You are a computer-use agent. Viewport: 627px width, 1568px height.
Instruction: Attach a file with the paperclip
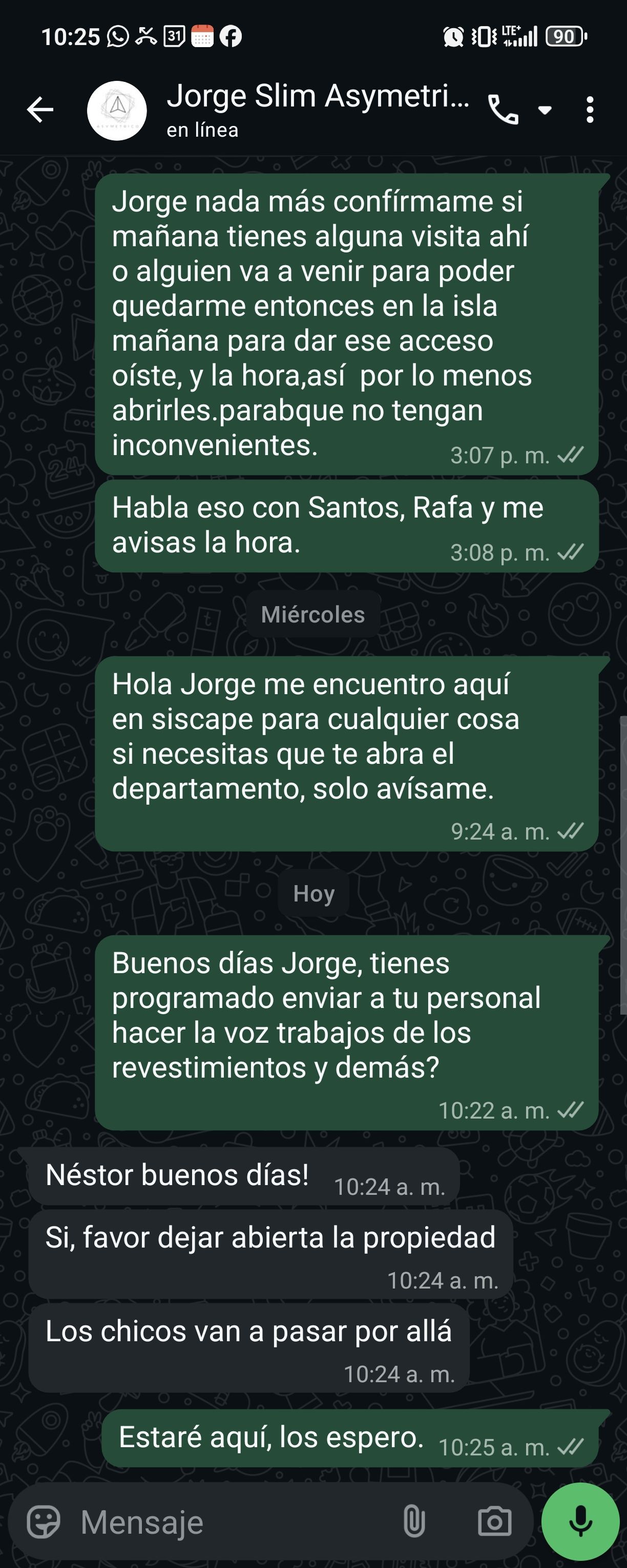414,1522
